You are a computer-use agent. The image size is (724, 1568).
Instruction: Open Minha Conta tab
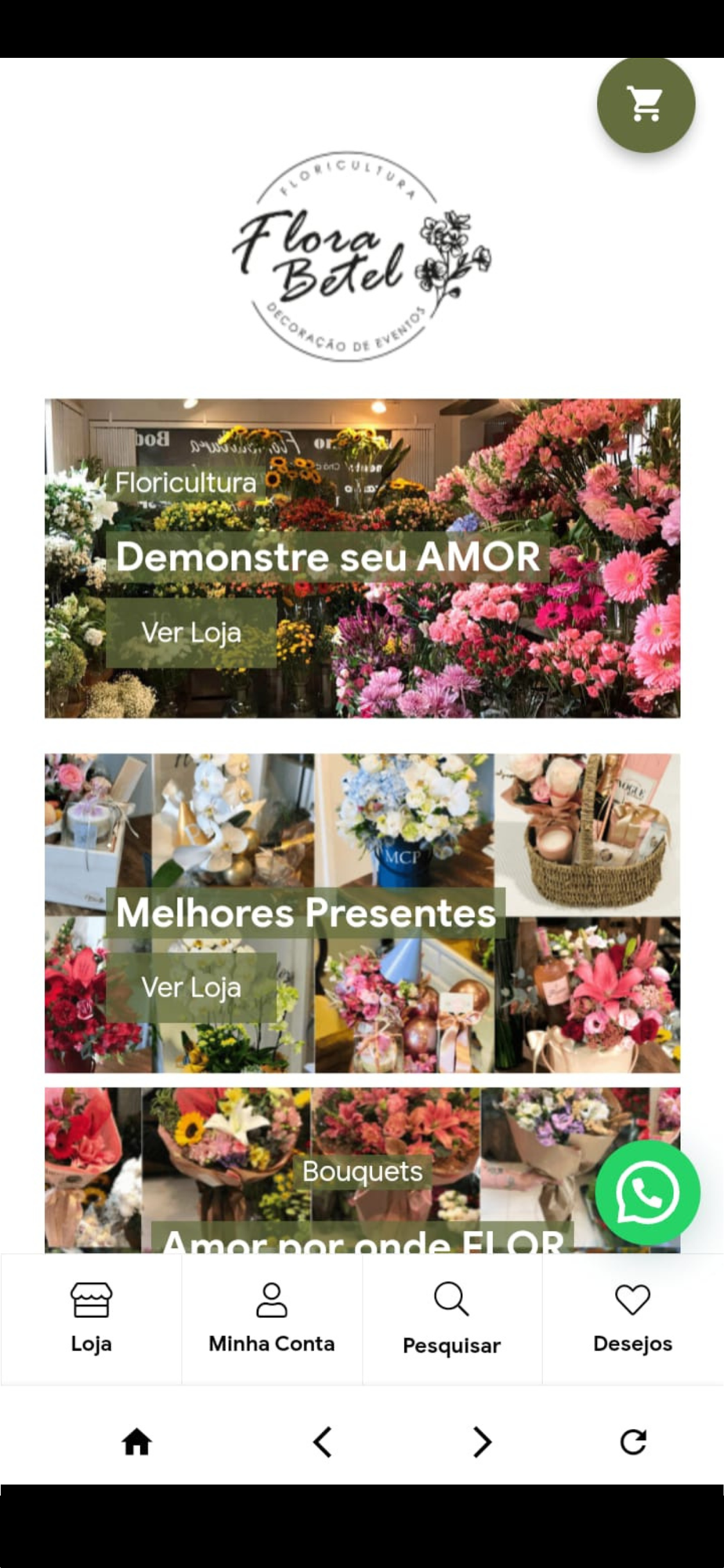coord(271,1319)
